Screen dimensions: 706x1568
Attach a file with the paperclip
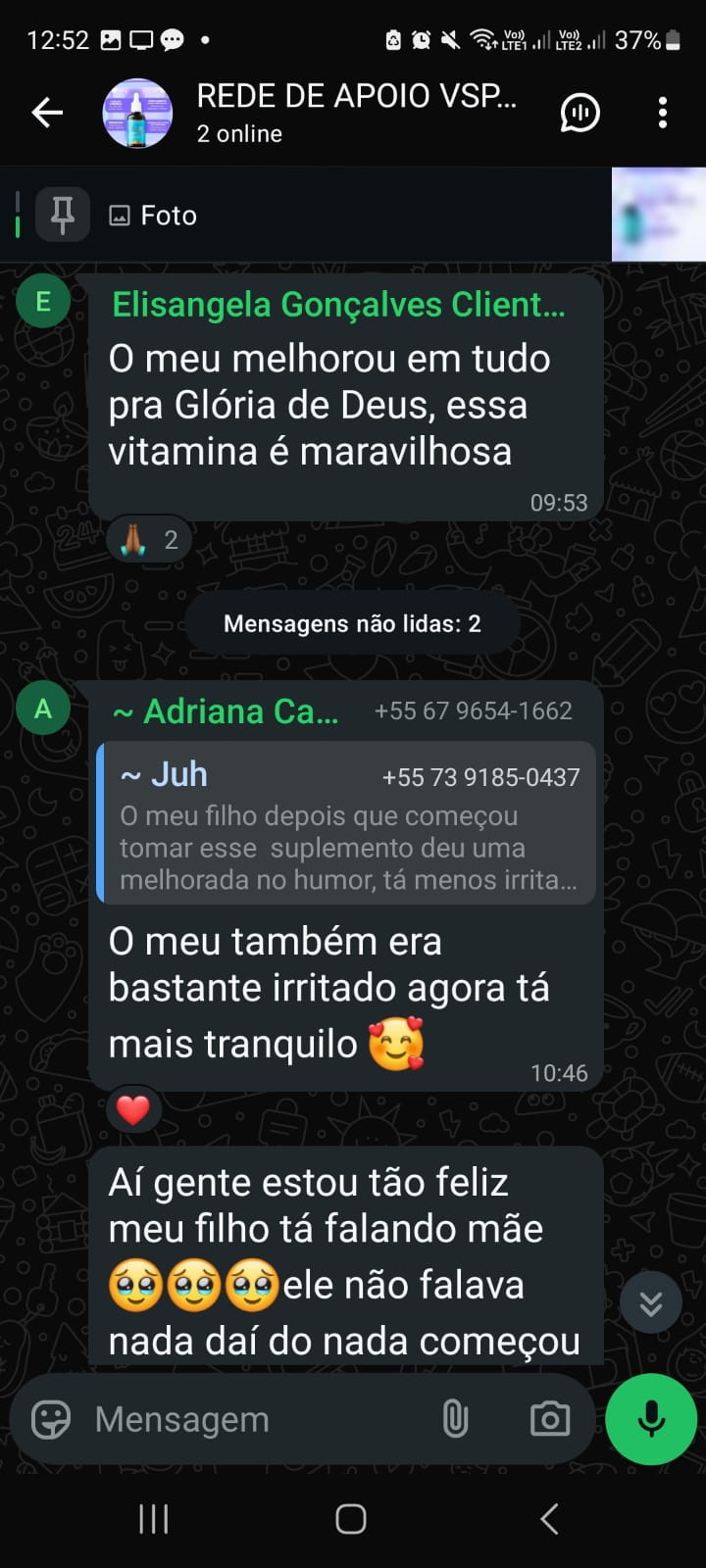455,1419
